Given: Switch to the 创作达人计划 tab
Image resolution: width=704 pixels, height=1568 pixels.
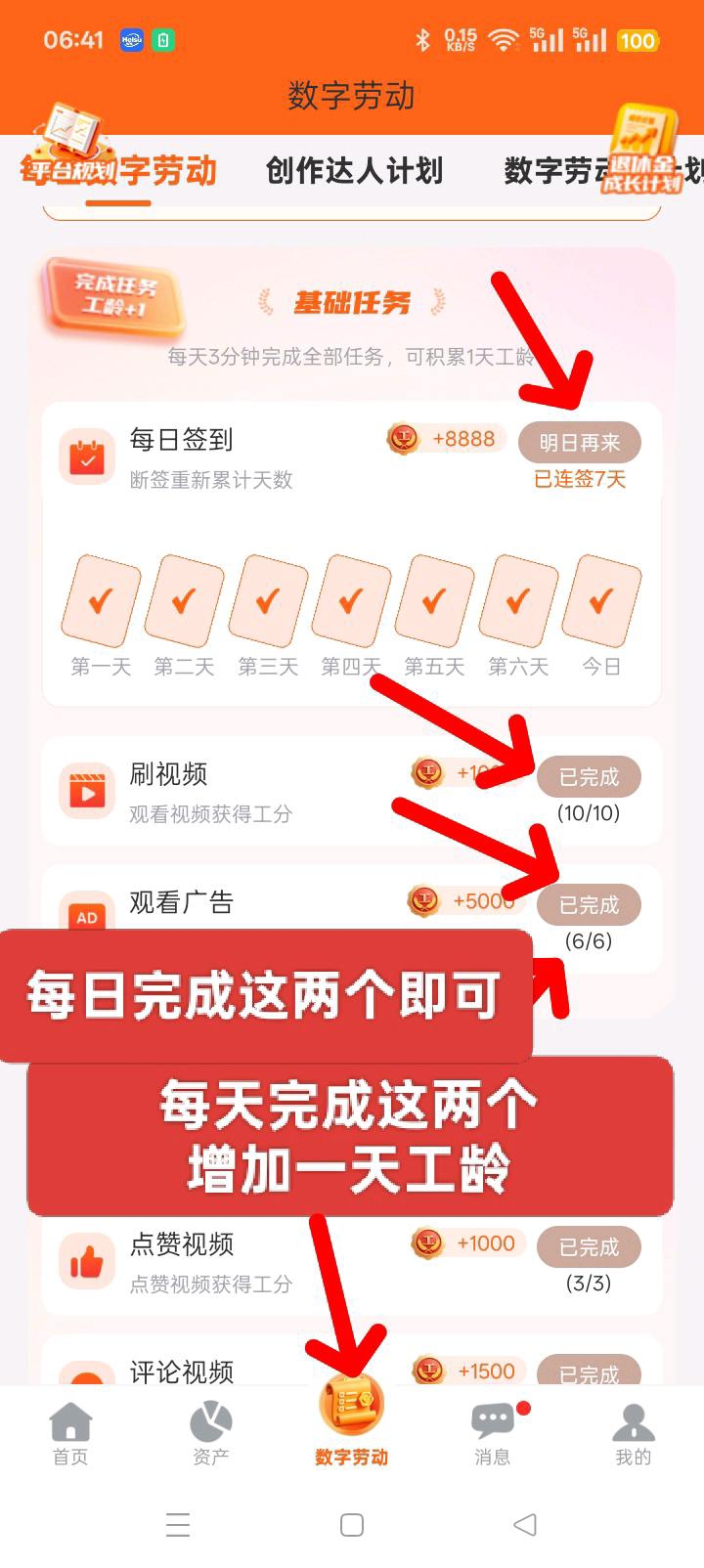Looking at the screenshot, I should [x=354, y=171].
